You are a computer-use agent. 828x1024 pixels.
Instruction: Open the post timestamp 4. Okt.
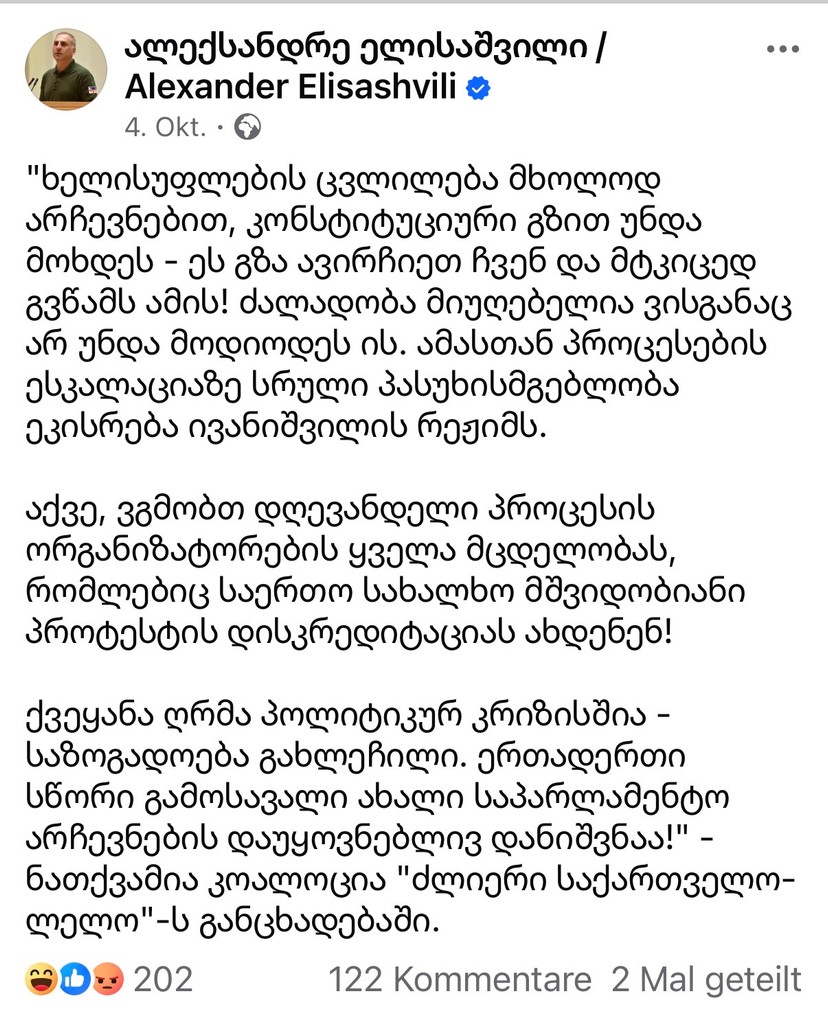165,127
